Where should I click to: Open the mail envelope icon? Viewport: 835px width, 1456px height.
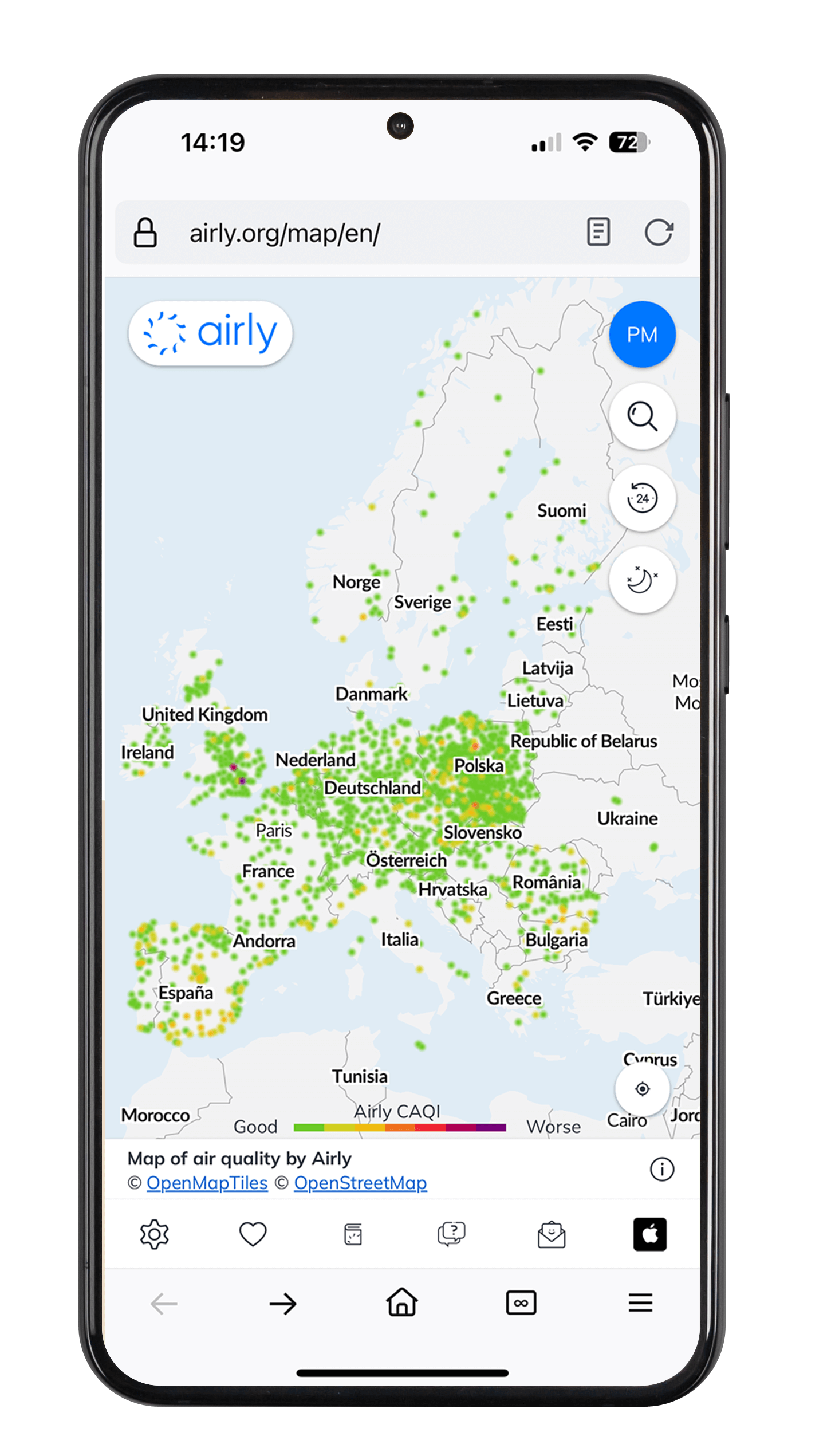click(551, 1234)
